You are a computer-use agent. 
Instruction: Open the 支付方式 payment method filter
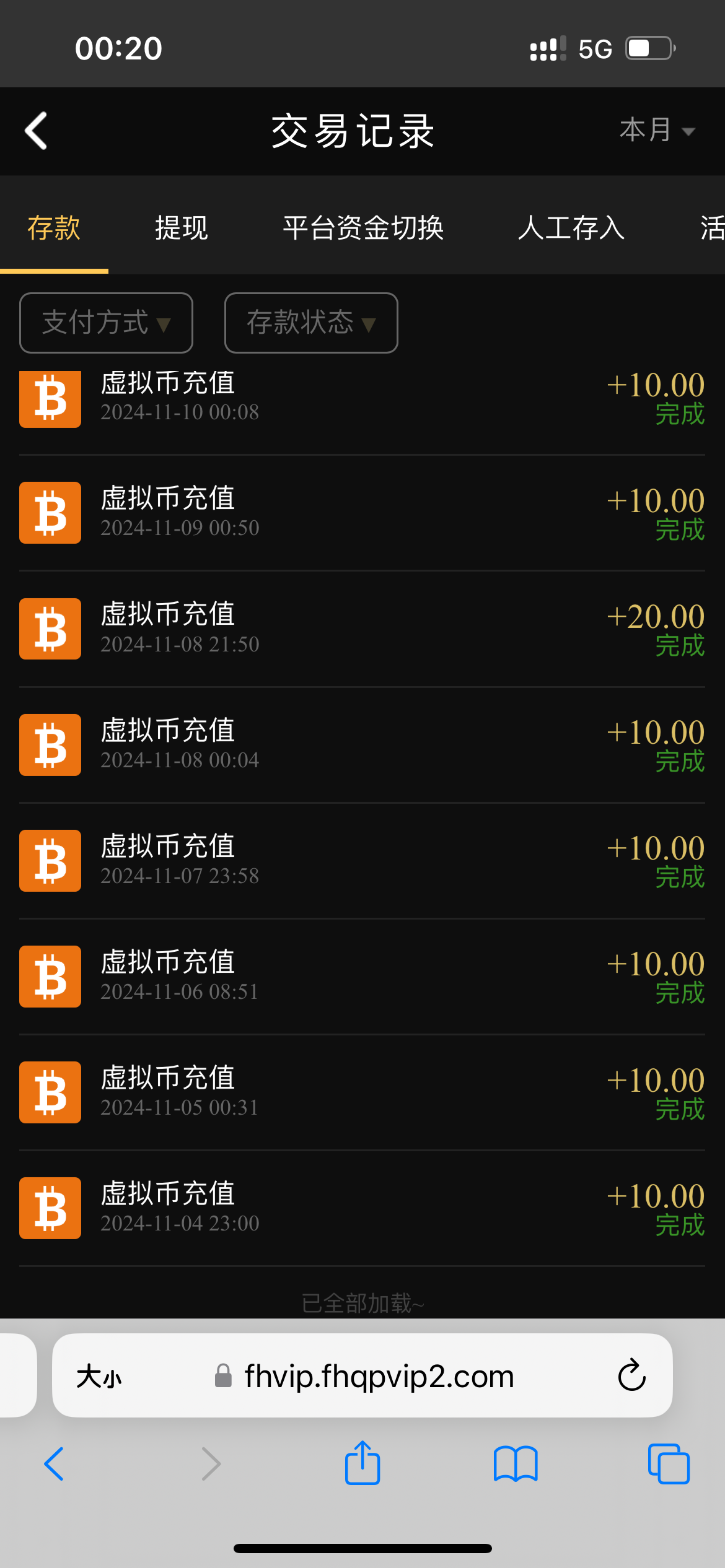tap(106, 323)
